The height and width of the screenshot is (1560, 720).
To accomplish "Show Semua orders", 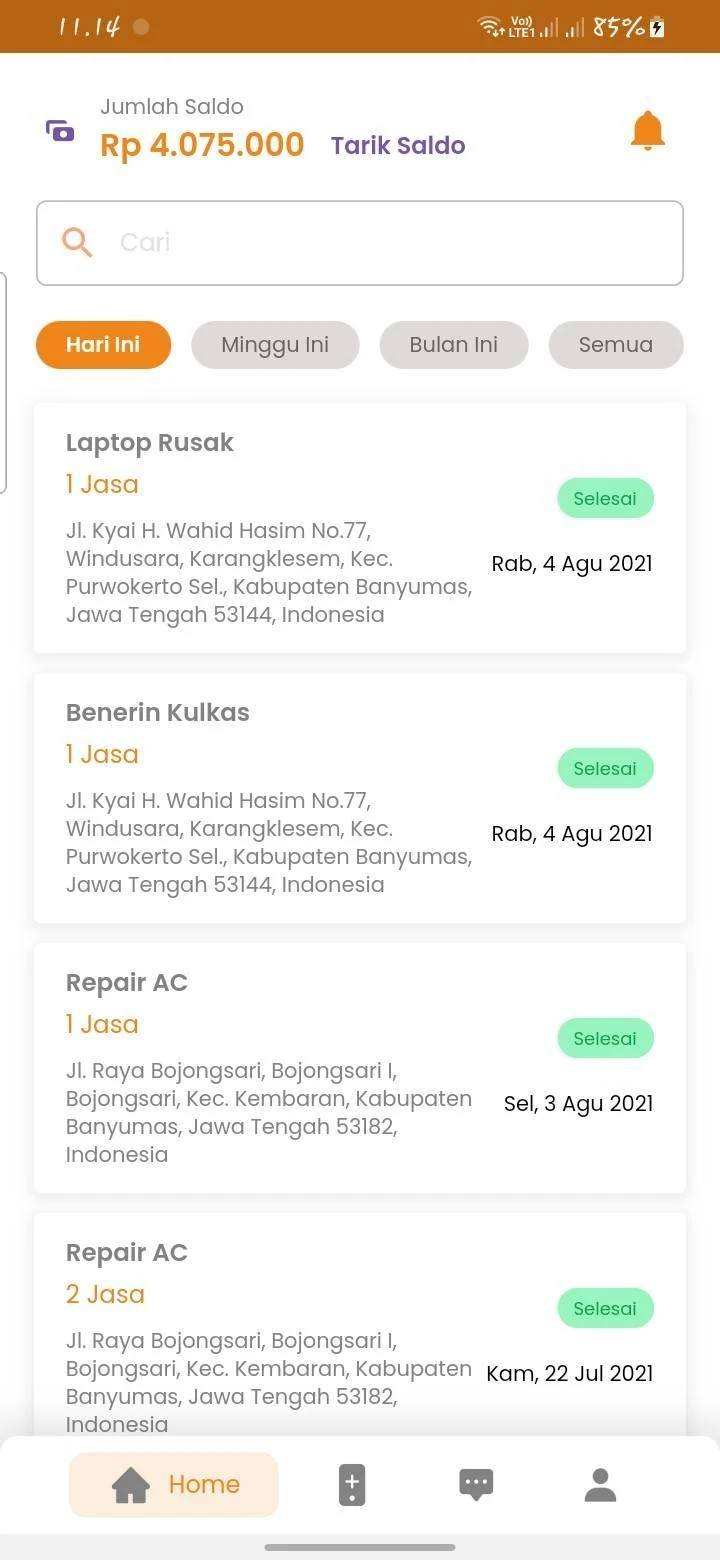I will (x=616, y=345).
